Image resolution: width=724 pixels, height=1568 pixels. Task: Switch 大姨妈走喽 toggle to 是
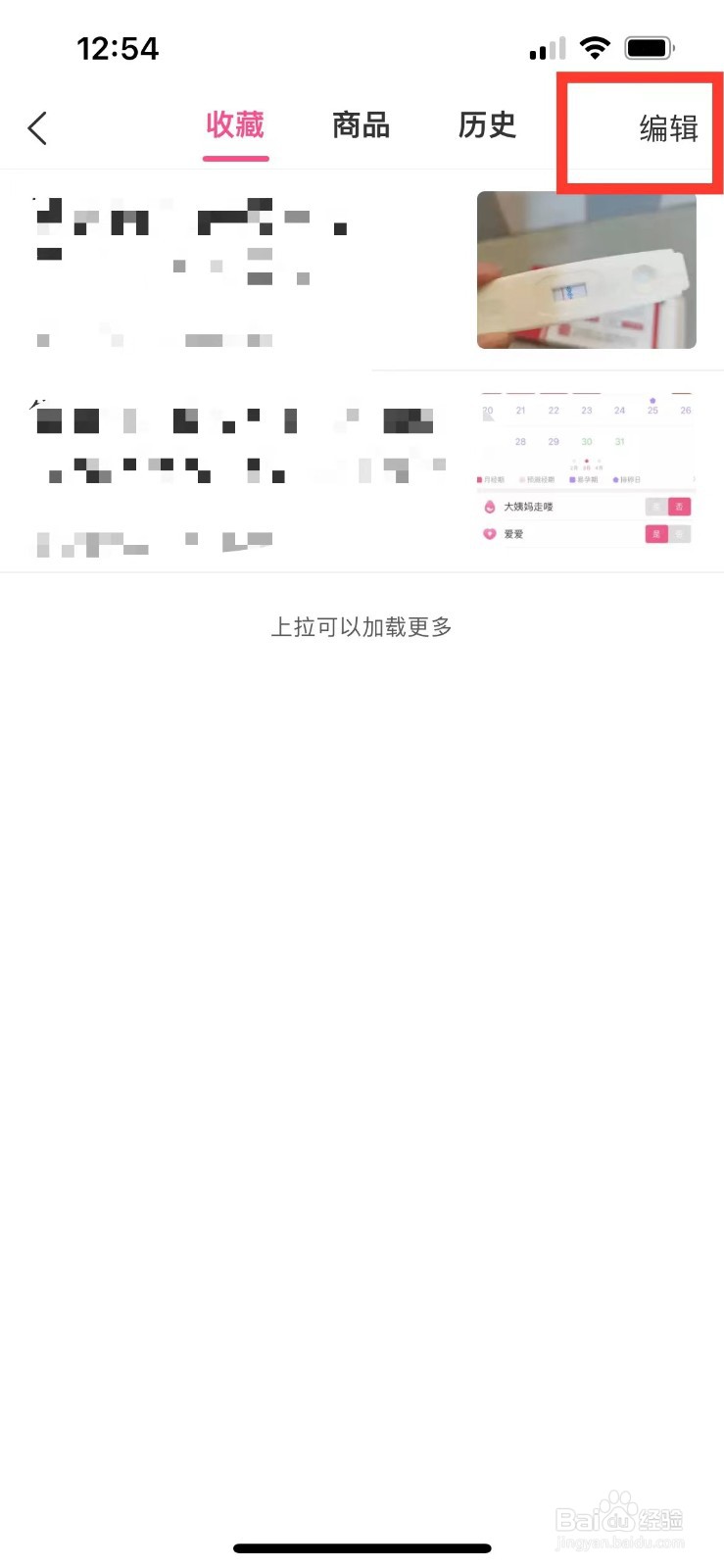coord(656,506)
